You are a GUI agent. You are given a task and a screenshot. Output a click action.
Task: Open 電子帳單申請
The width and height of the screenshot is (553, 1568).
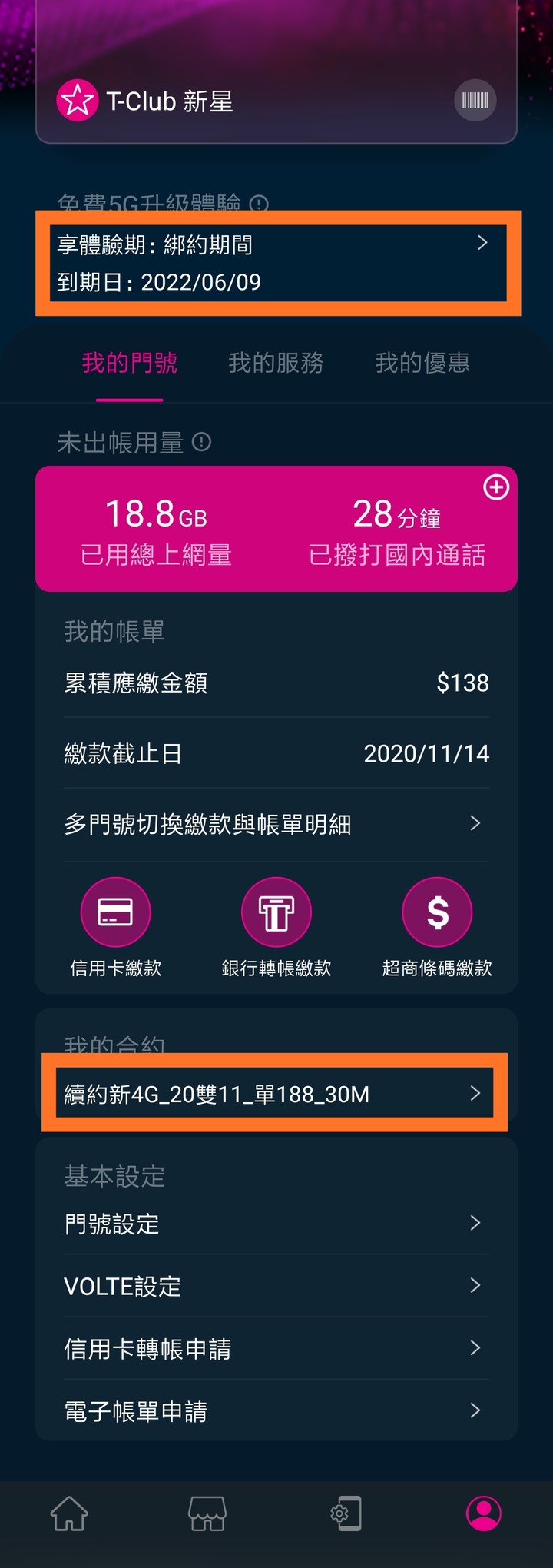(x=276, y=1410)
